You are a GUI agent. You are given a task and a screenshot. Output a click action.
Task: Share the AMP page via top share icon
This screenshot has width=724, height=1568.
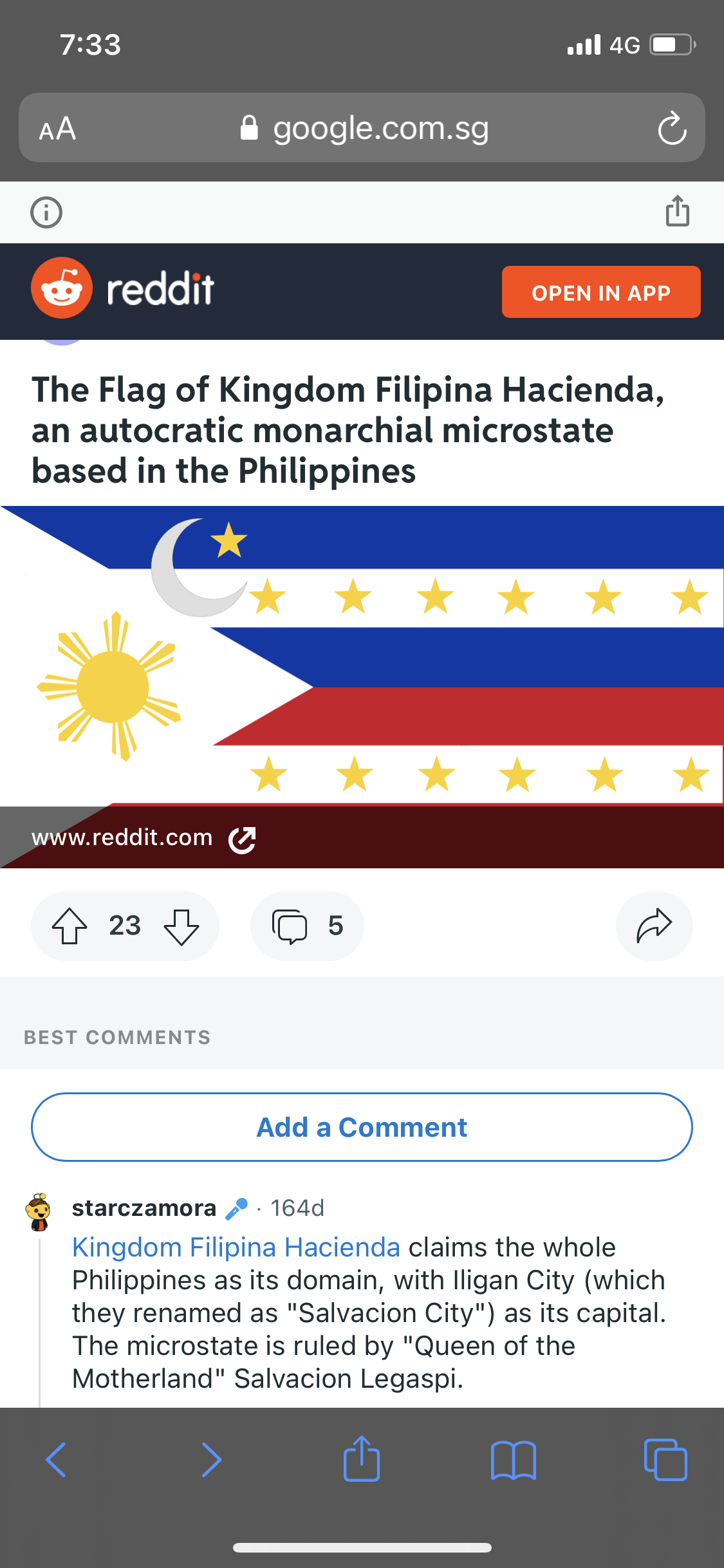[x=677, y=211]
